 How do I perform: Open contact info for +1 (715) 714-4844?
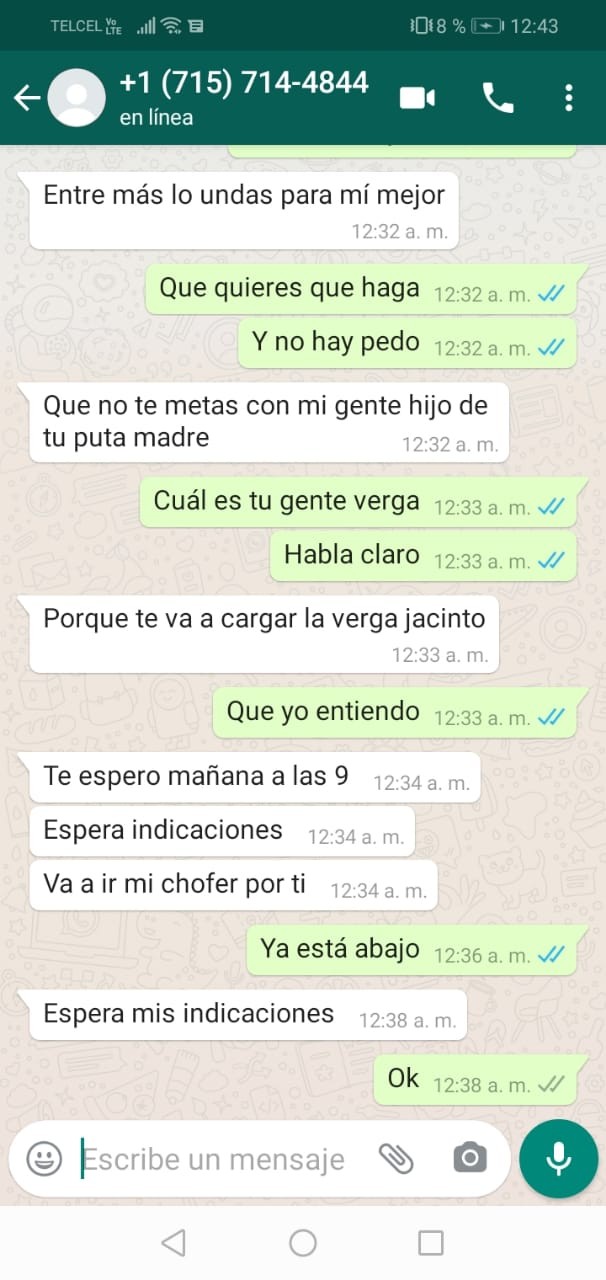pos(243,96)
